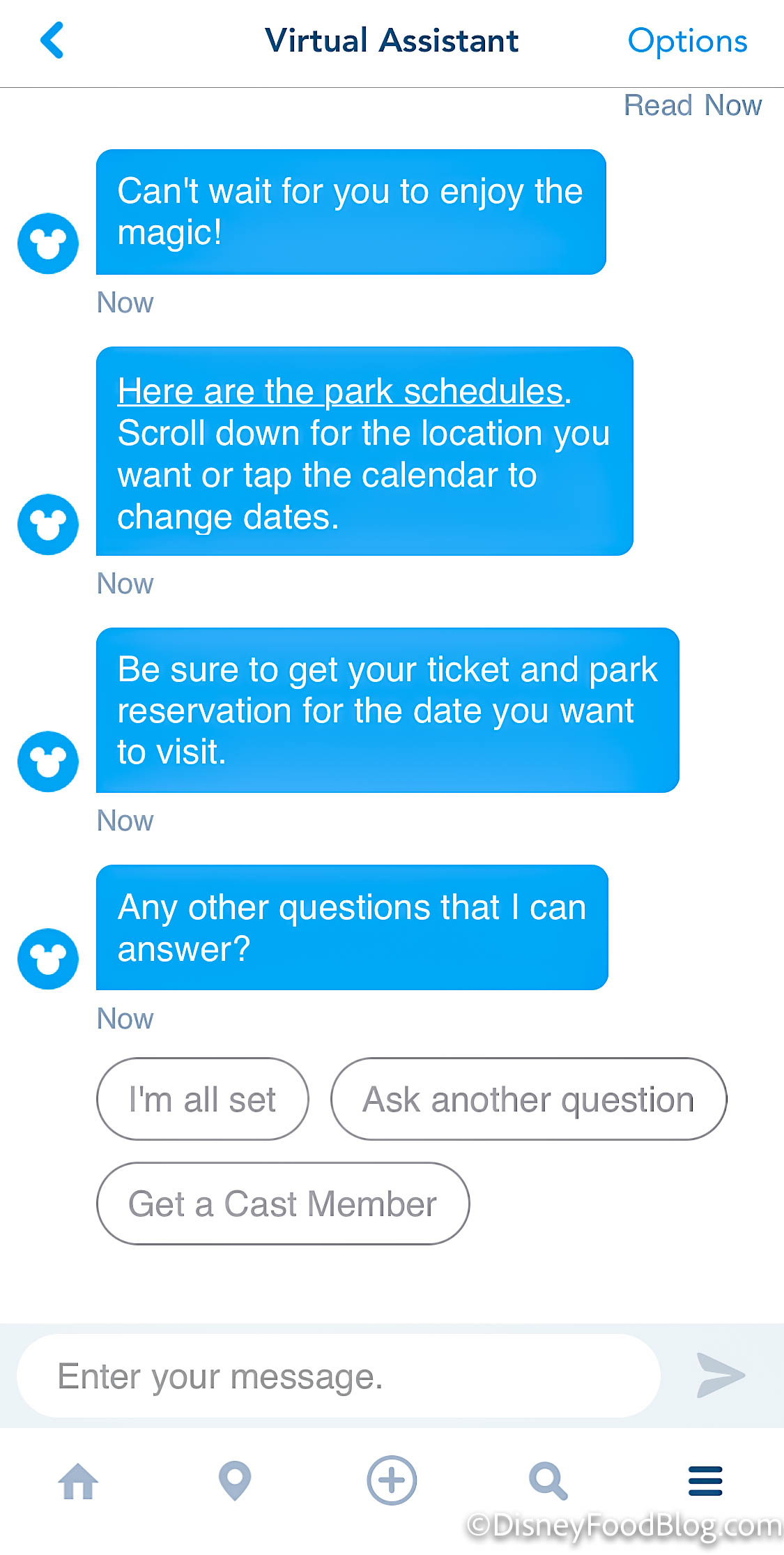
Task: Choose the "I'm all set" reply
Action: tap(202, 1100)
